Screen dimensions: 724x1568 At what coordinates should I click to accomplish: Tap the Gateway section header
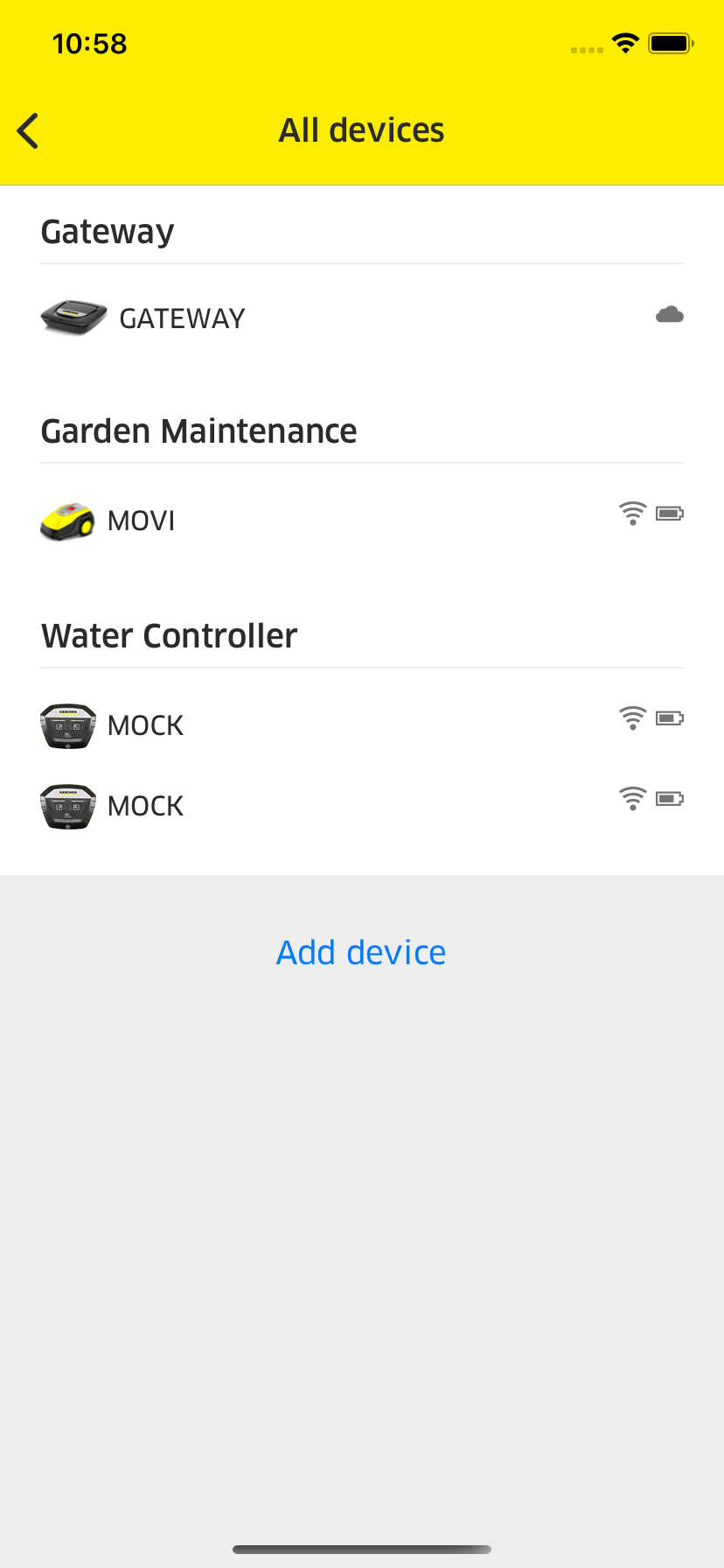point(107,231)
